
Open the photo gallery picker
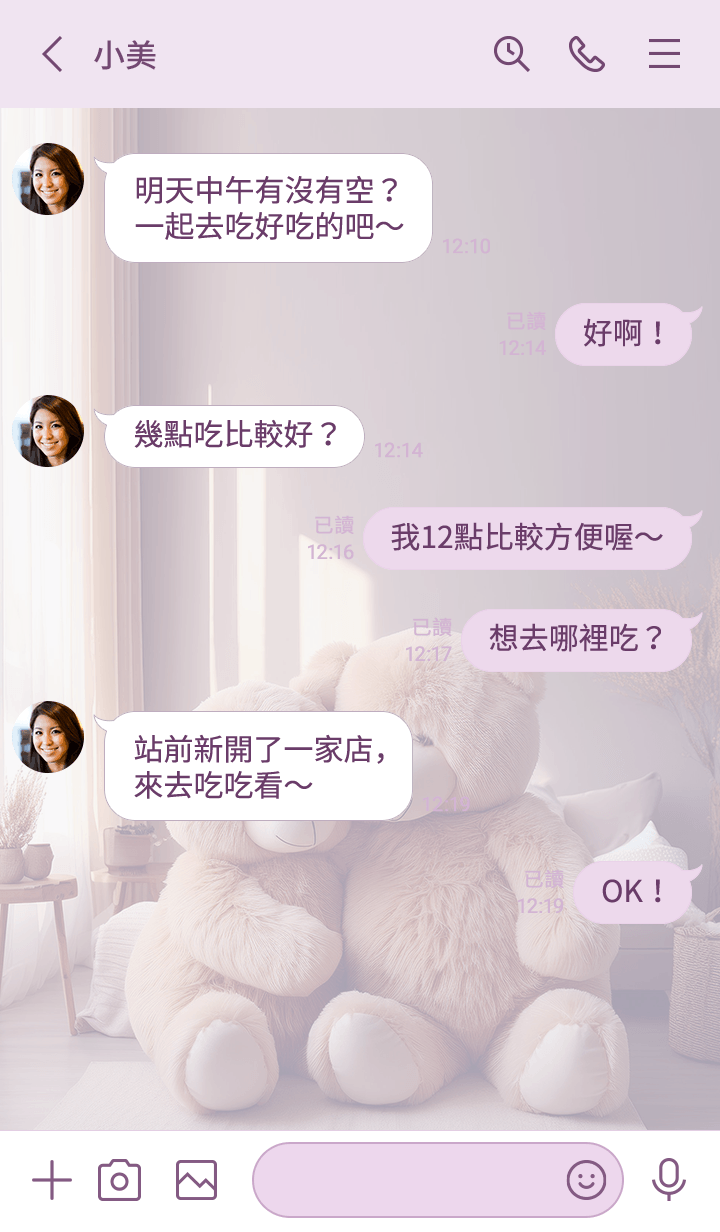click(x=196, y=1181)
